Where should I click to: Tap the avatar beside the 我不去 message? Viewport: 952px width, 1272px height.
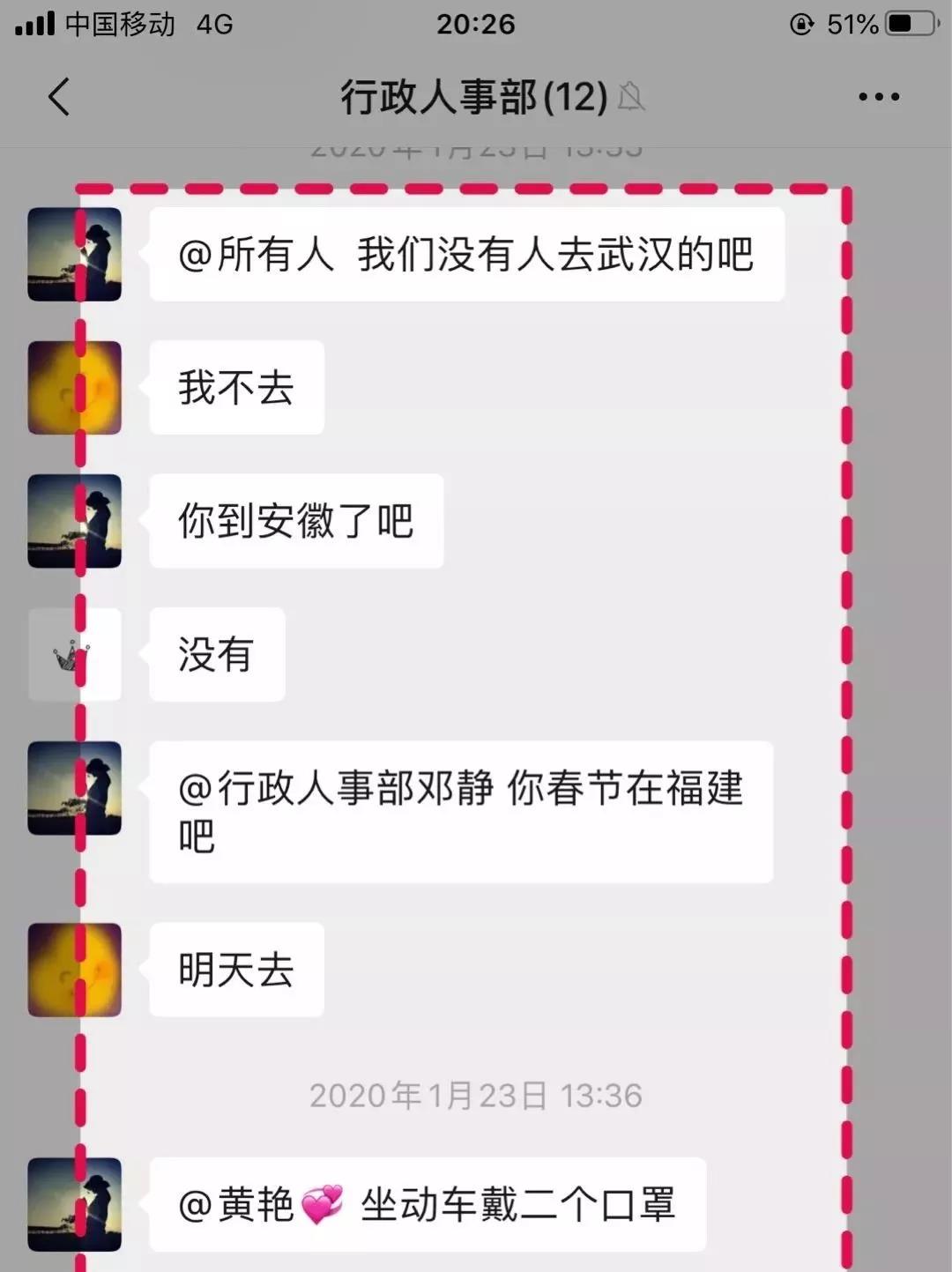[x=74, y=388]
